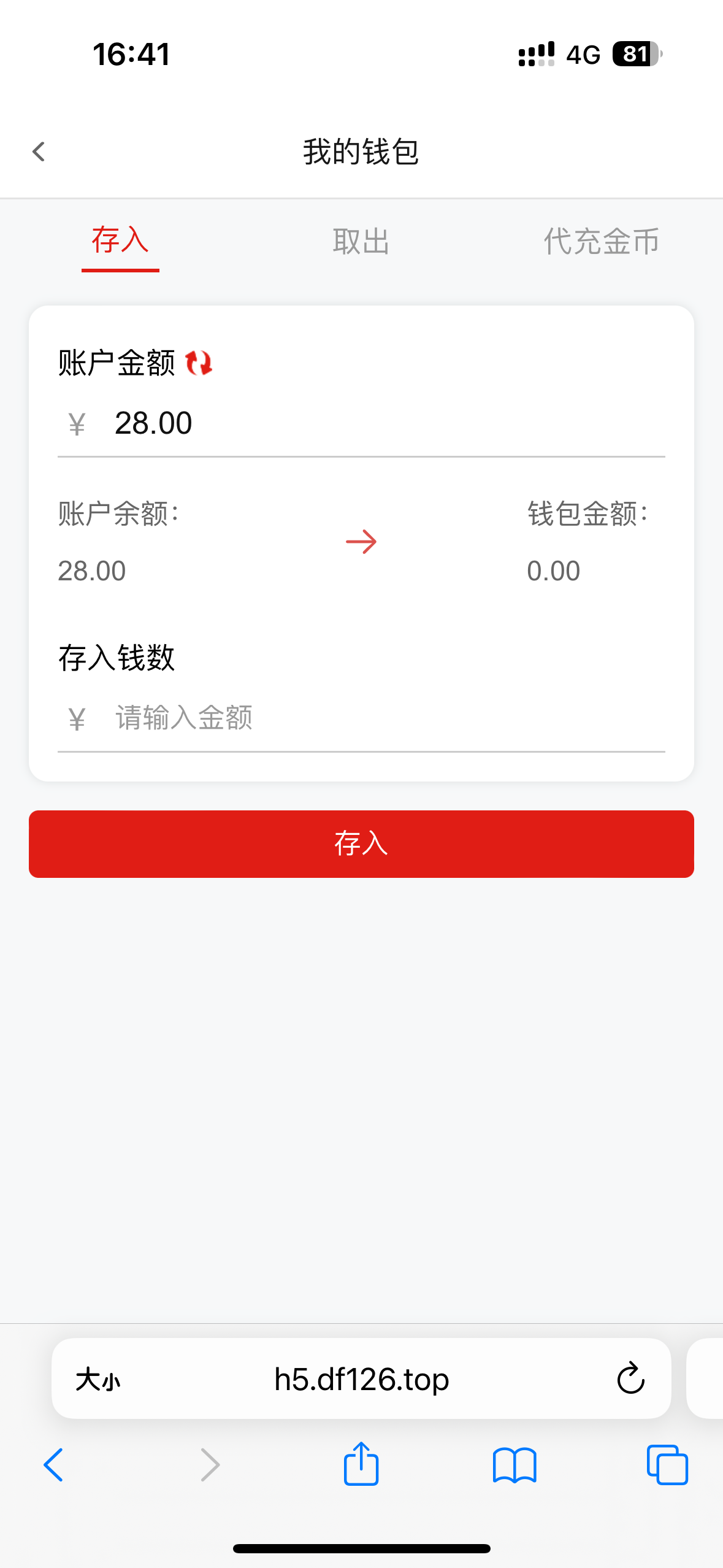Open Safari bookmarks
The image size is (723, 1568).
pyautogui.click(x=515, y=1465)
